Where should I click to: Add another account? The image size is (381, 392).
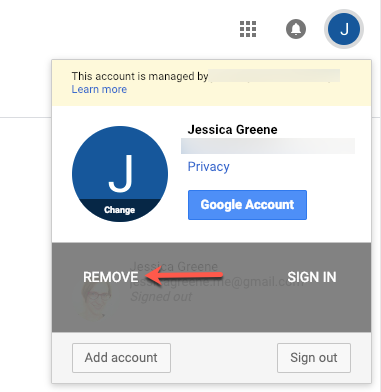coord(121,358)
